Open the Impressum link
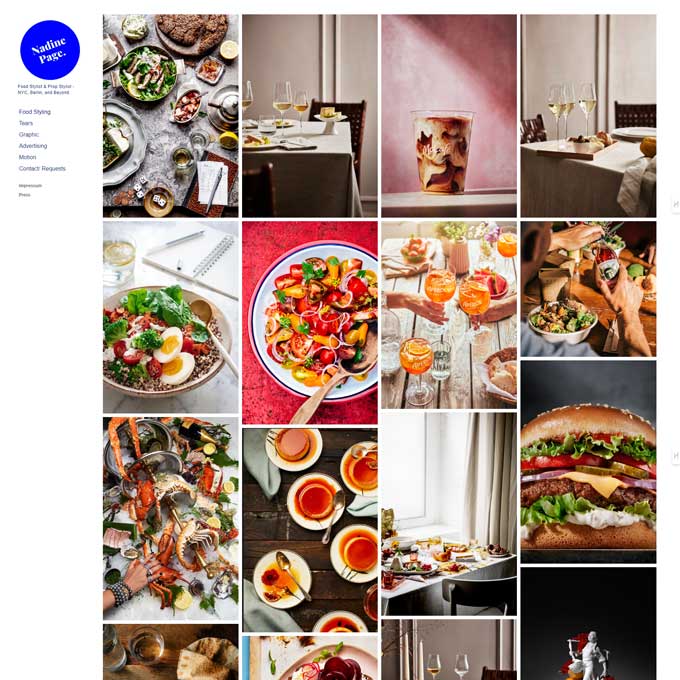The width and height of the screenshot is (680, 680). pyautogui.click(x=30, y=186)
